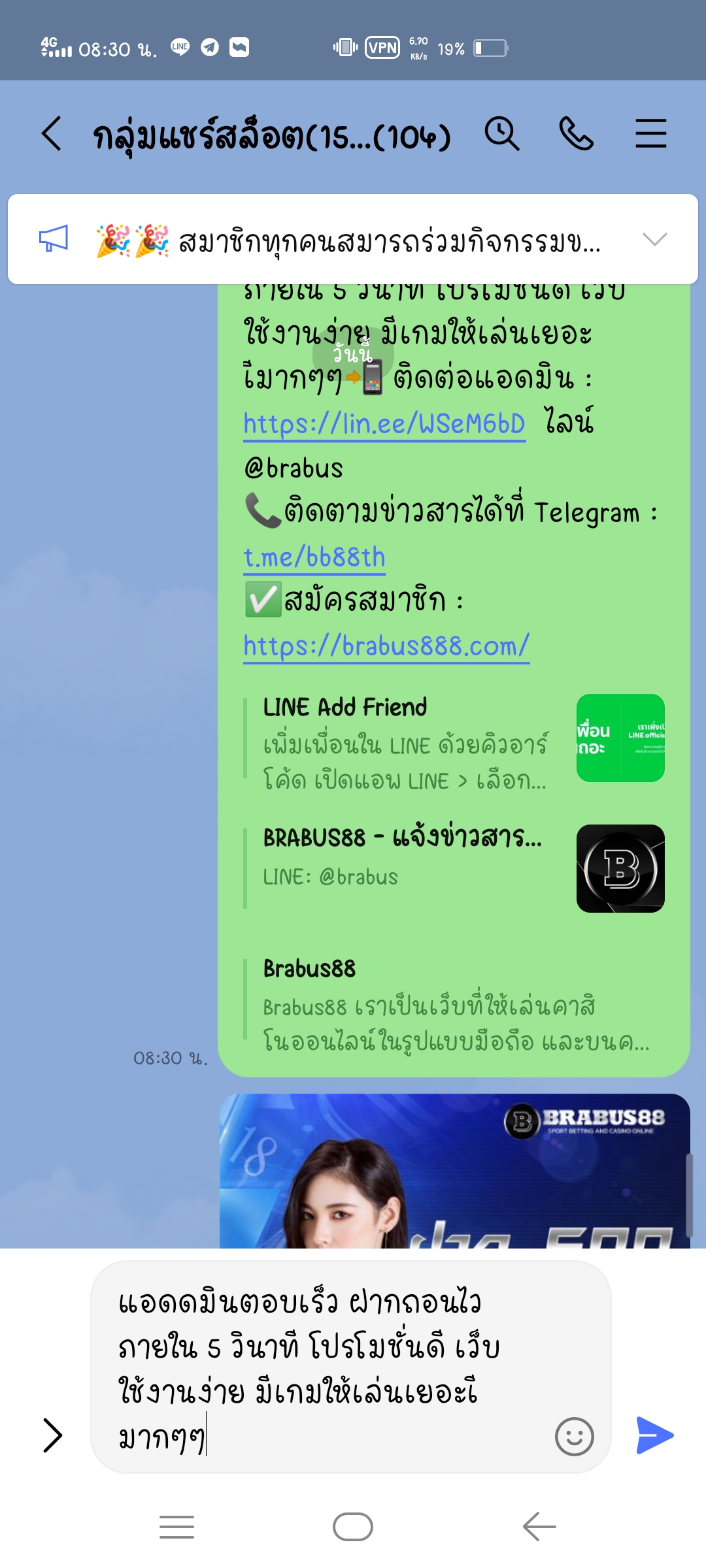Screen dimensions: 706x1568
Task: Send the typed message
Action: point(654,1435)
